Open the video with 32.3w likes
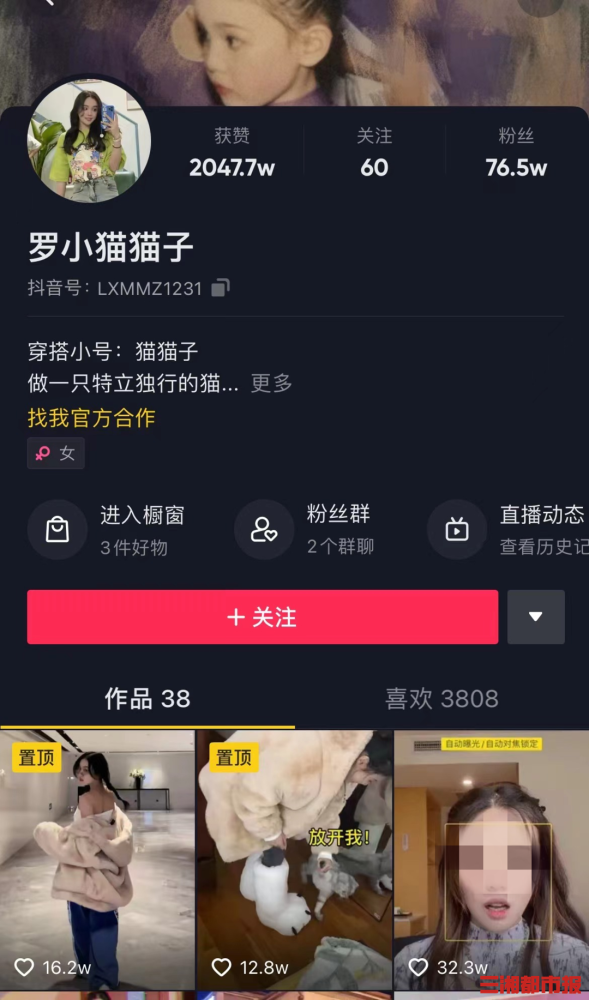 coord(491,860)
